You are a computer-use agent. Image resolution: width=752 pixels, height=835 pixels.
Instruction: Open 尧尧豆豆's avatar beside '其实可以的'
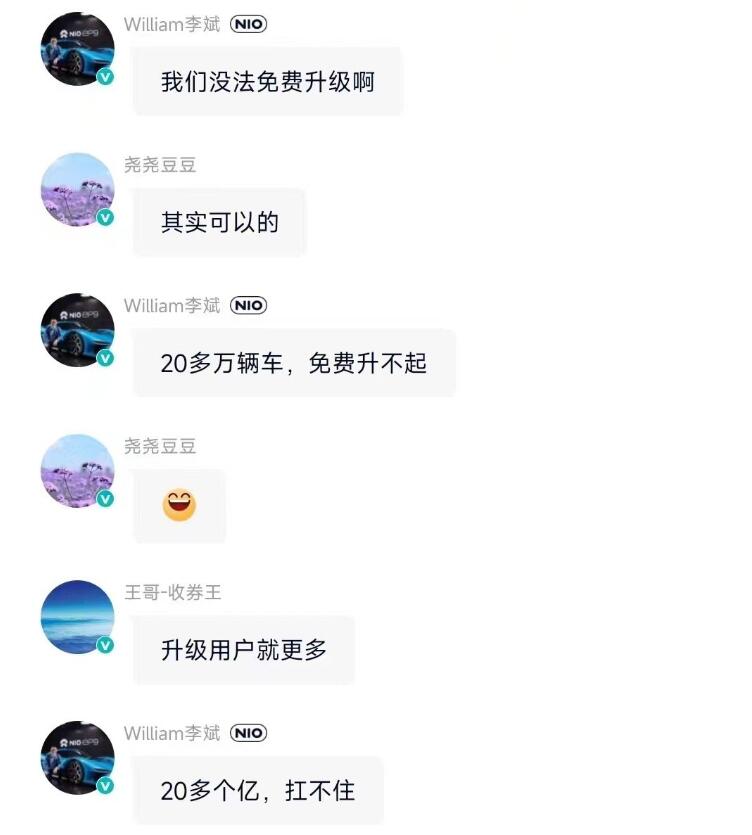[x=77, y=190]
